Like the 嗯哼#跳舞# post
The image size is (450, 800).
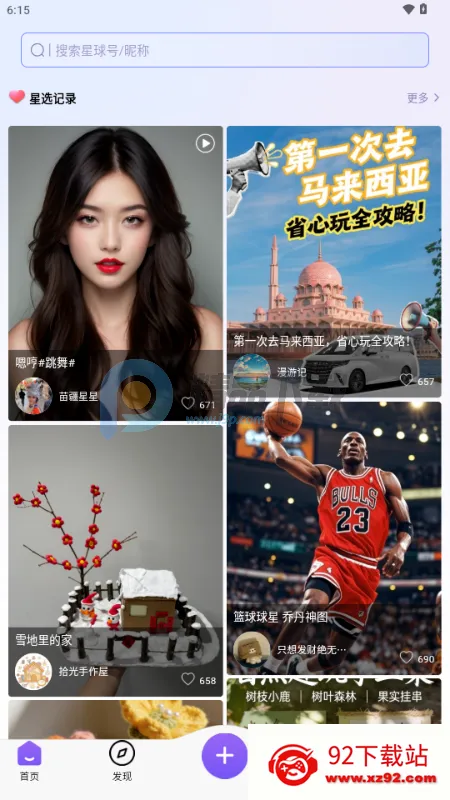tap(188, 404)
